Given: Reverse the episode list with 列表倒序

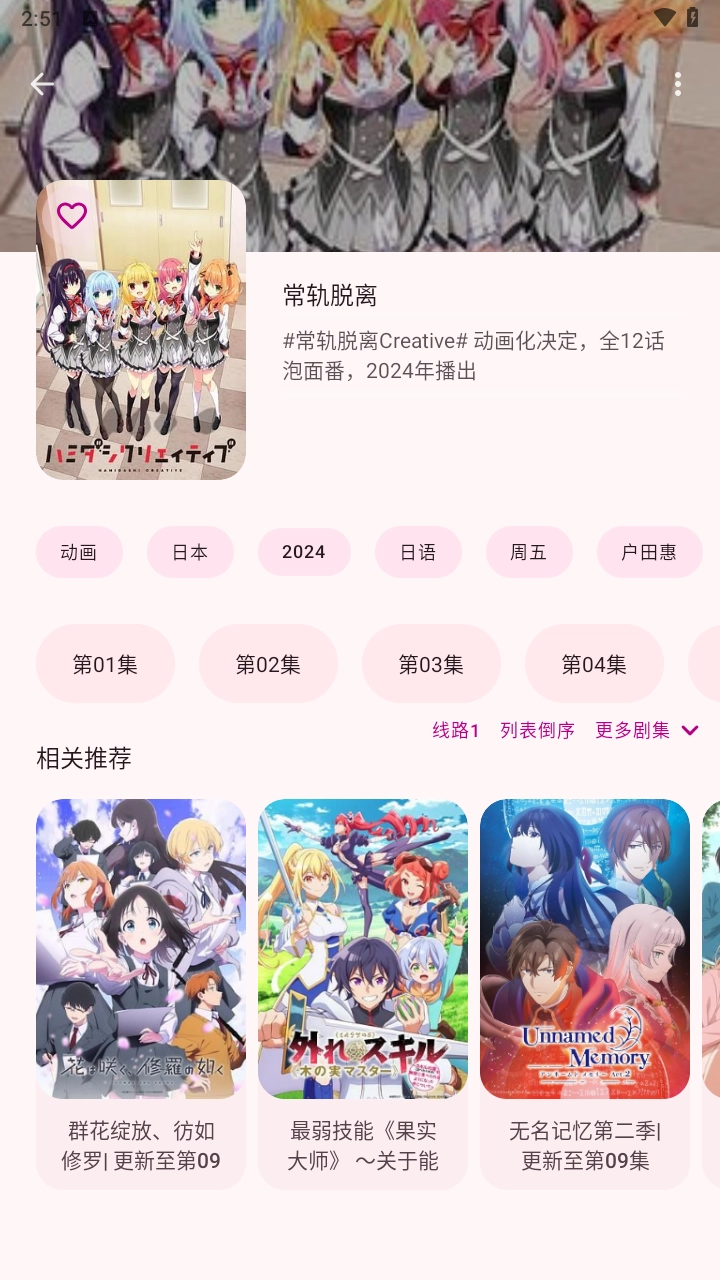Looking at the screenshot, I should click(537, 730).
